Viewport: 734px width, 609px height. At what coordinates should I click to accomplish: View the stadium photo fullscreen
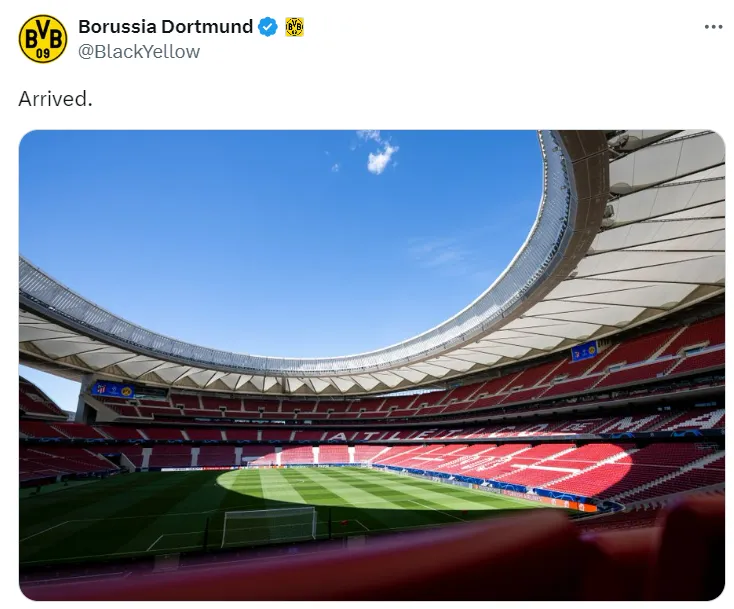pyautogui.click(x=371, y=365)
